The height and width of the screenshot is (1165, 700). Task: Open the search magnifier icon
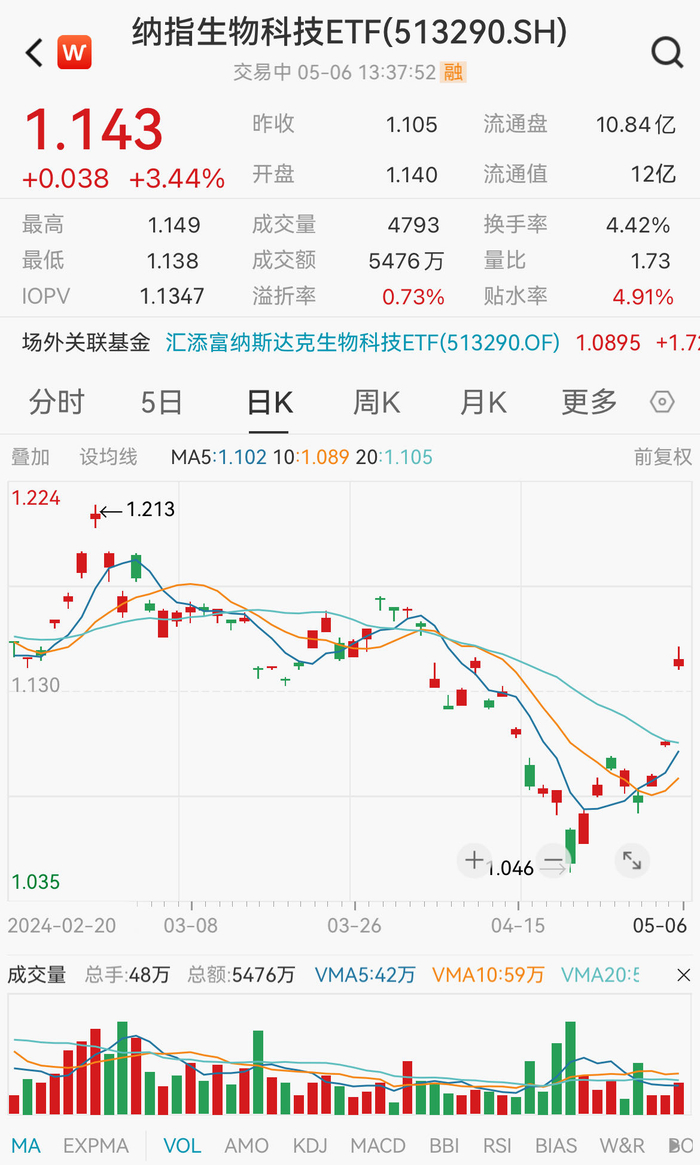(667, 53)
